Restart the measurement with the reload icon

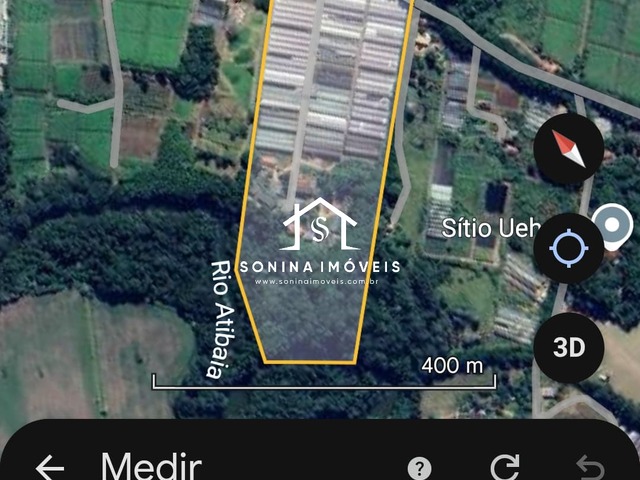click(x=505, y=467)
